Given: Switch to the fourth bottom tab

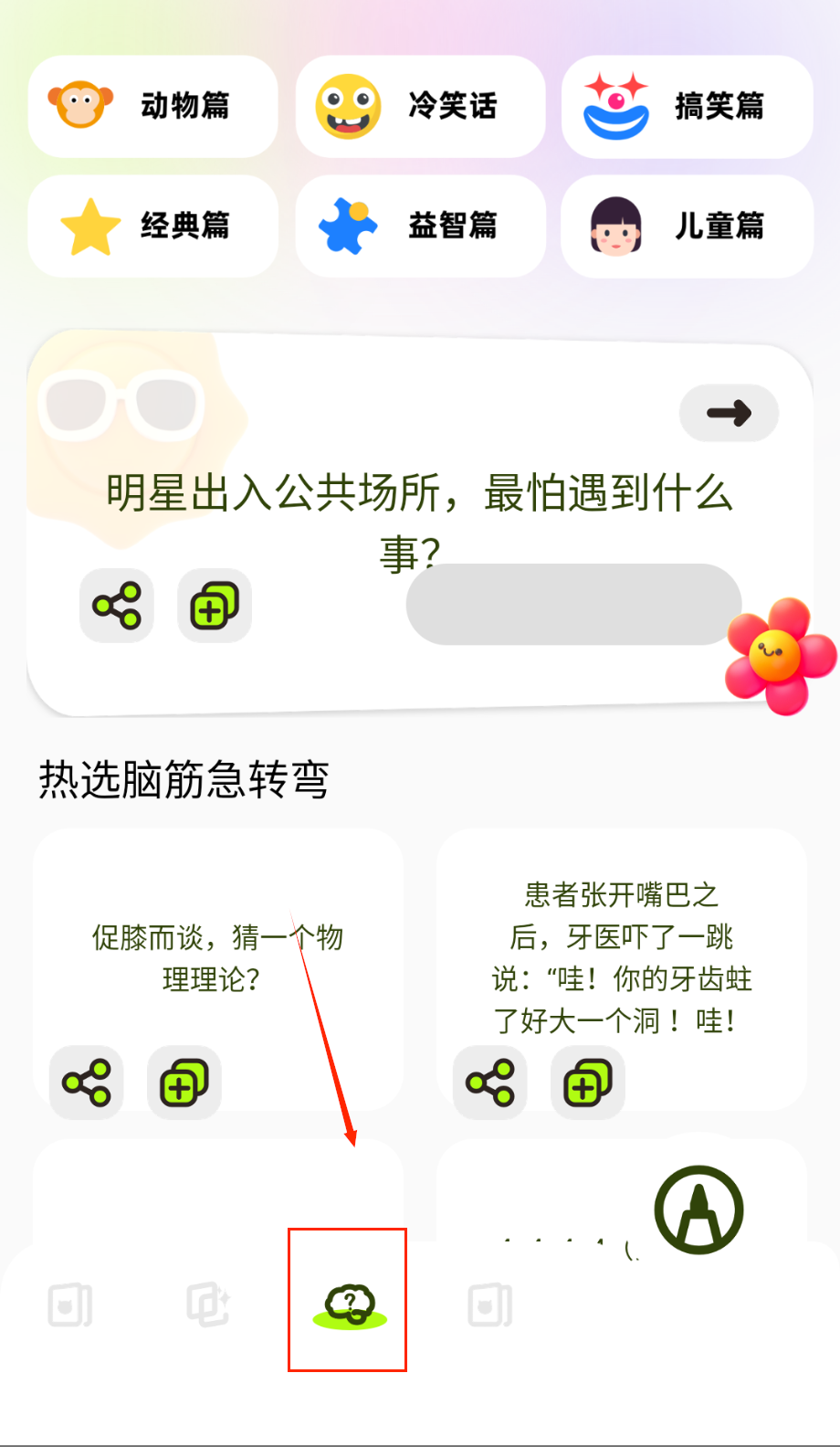Looking at the screenshot, I should (490, 1304).
